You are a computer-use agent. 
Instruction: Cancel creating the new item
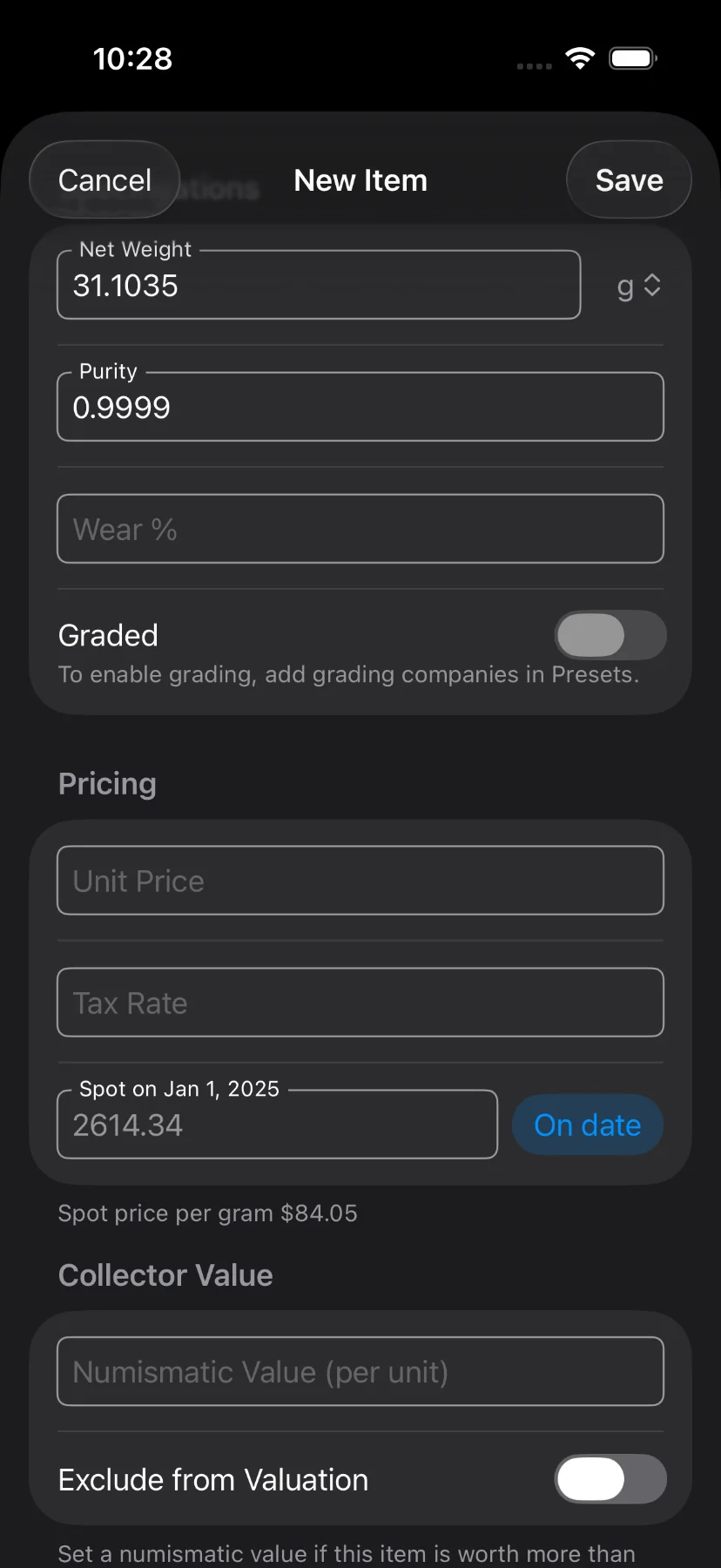click(104, 179)
